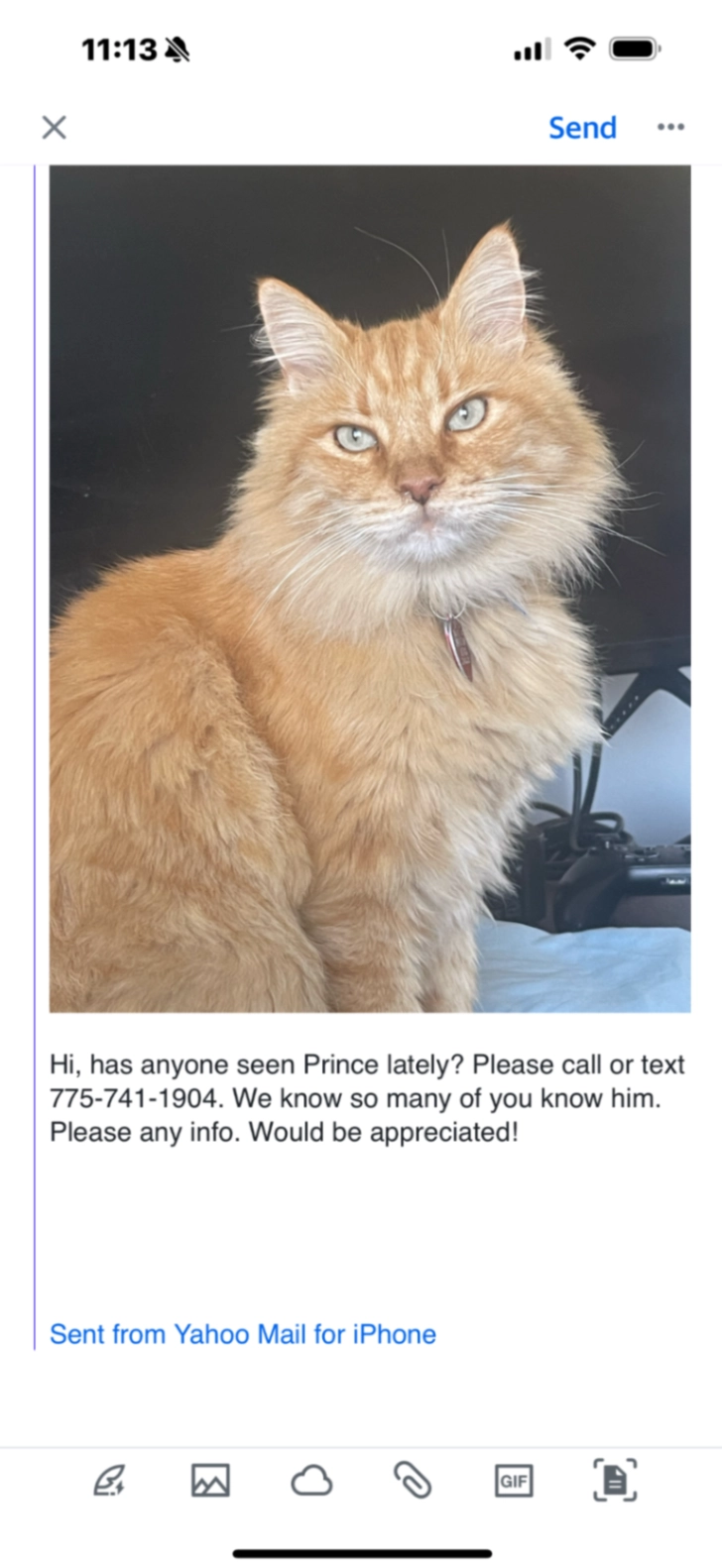Screen dimensions: 722x1568
Task: Open the three-dot overflow menu
Action: click(670, 127)
